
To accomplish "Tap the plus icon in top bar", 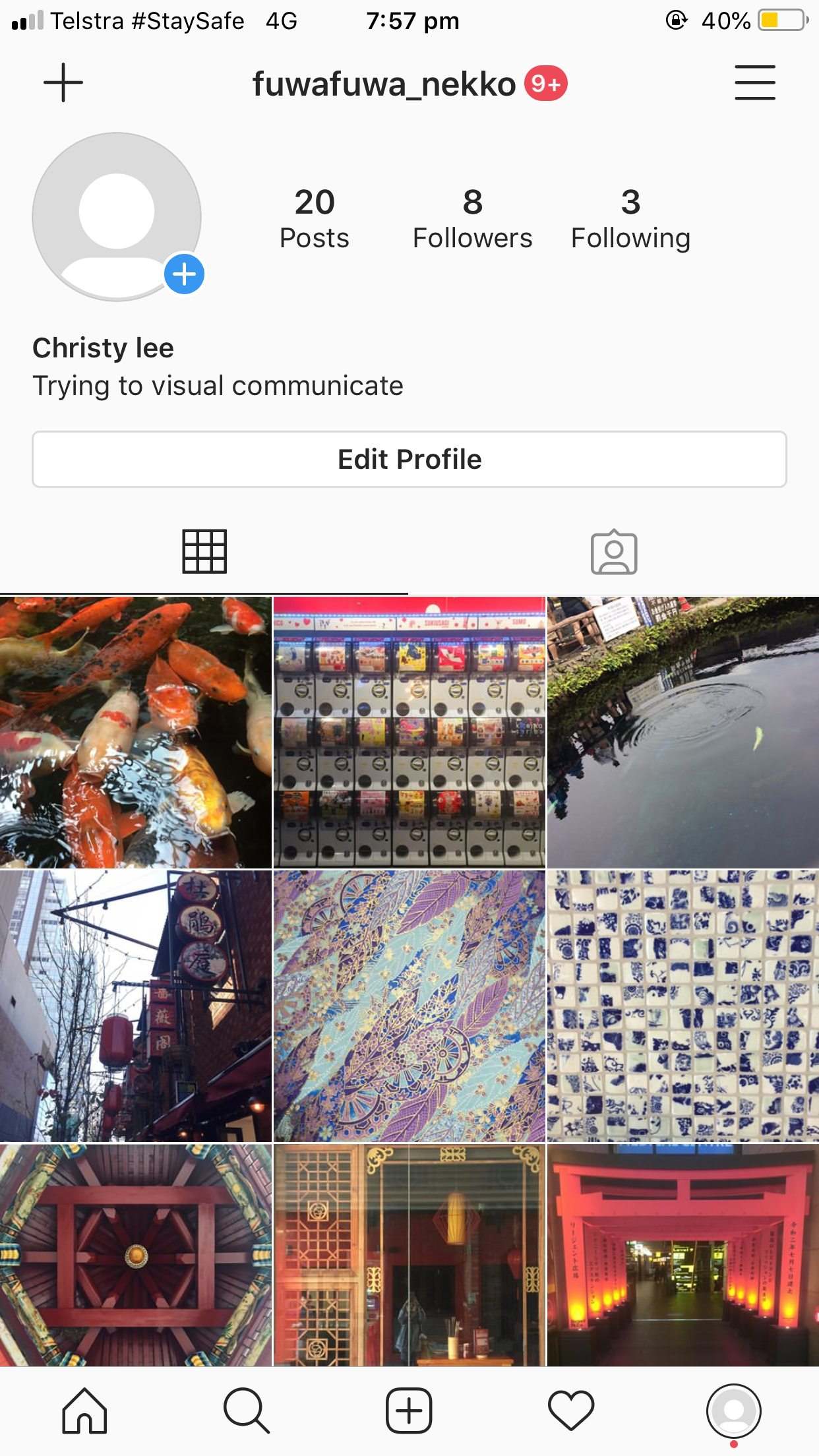I will point(63,83).
